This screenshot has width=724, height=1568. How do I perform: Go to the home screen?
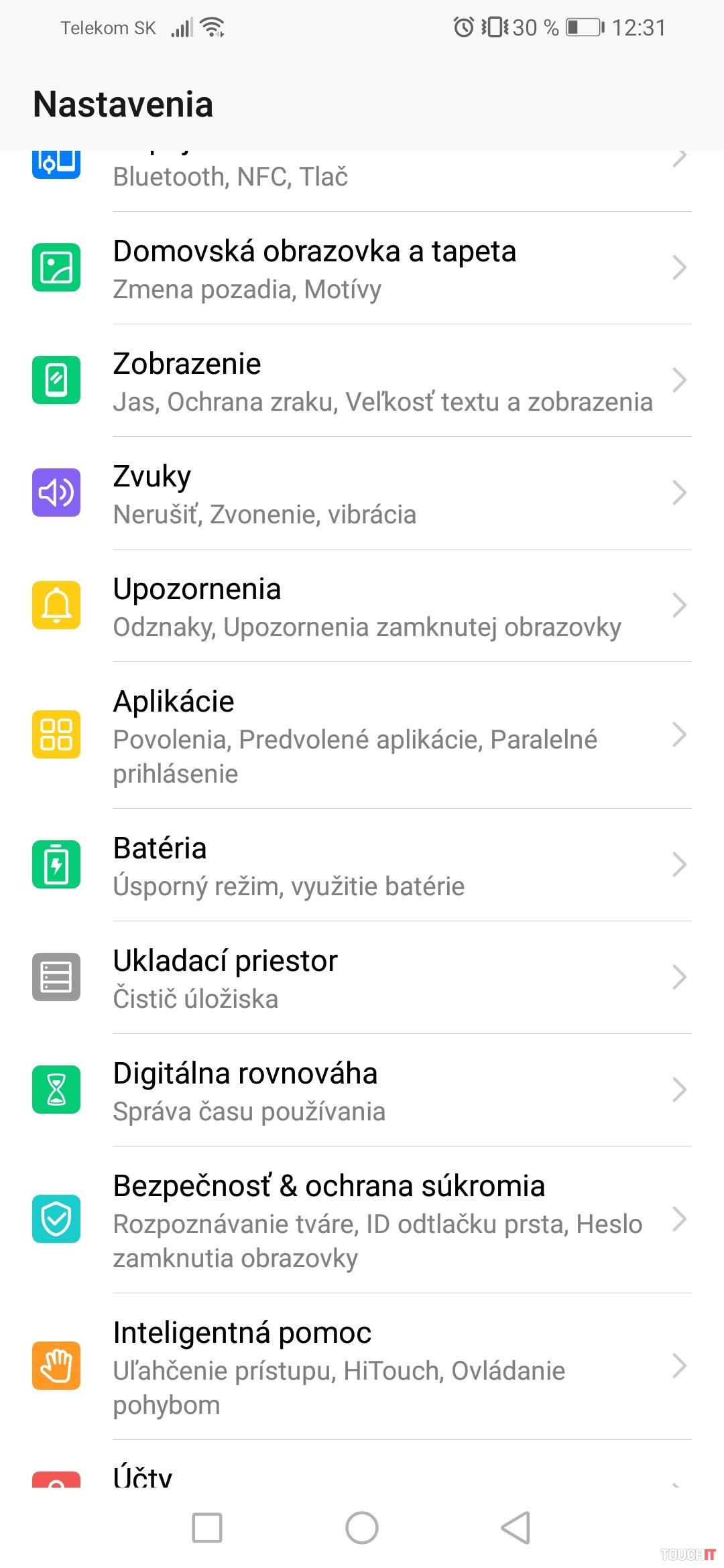click(x=362, y=1528)
